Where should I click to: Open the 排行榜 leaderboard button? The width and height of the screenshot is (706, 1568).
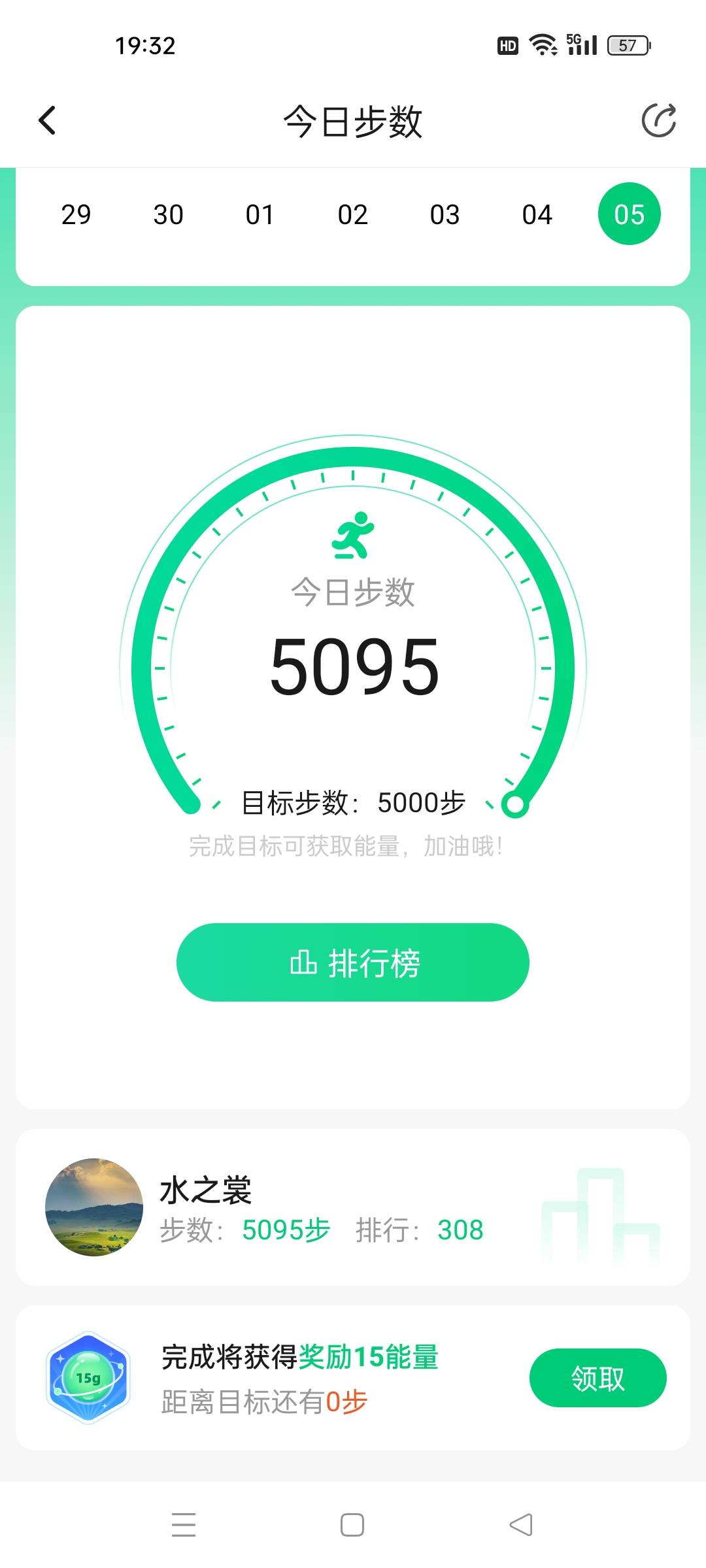(x=353, y=962)
